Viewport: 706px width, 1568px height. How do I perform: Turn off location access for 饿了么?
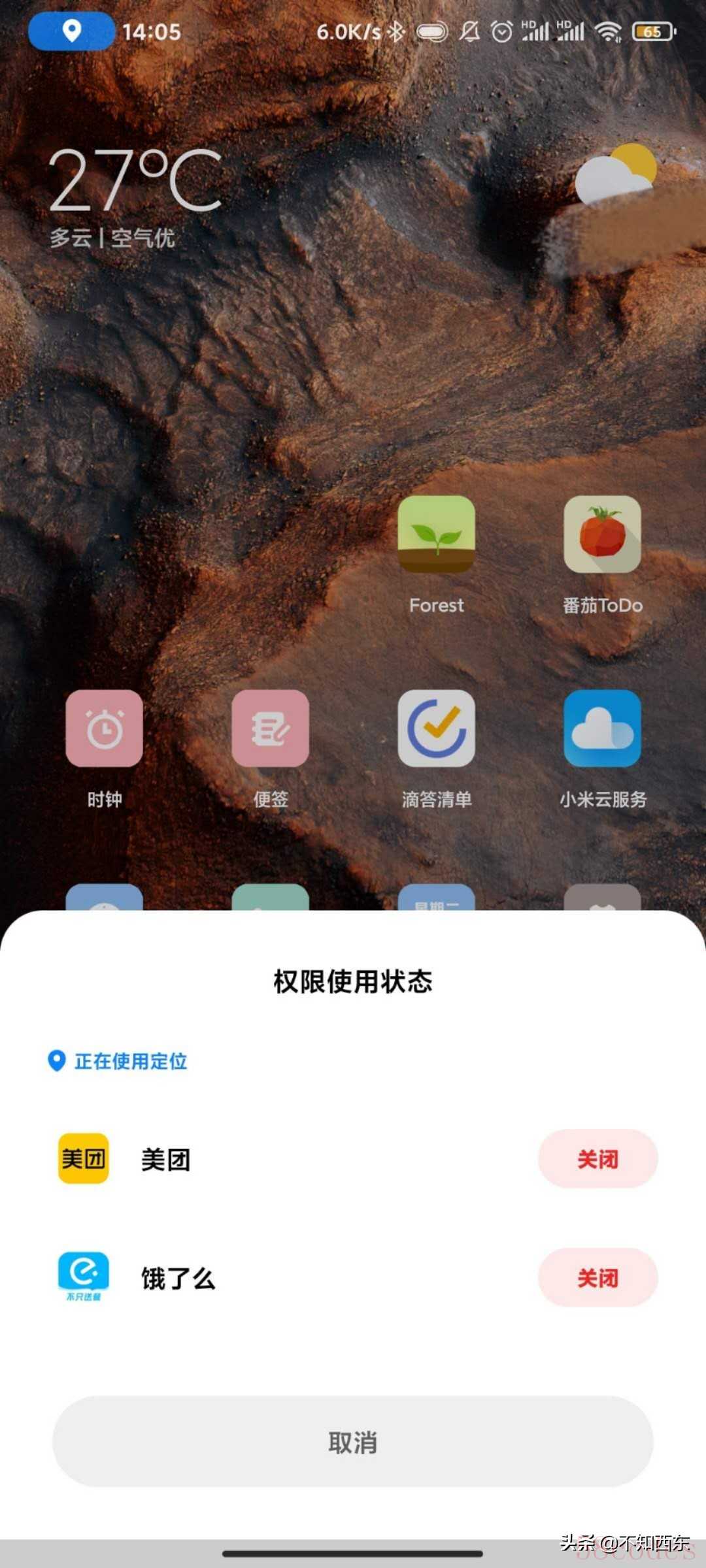[597, 1278]
